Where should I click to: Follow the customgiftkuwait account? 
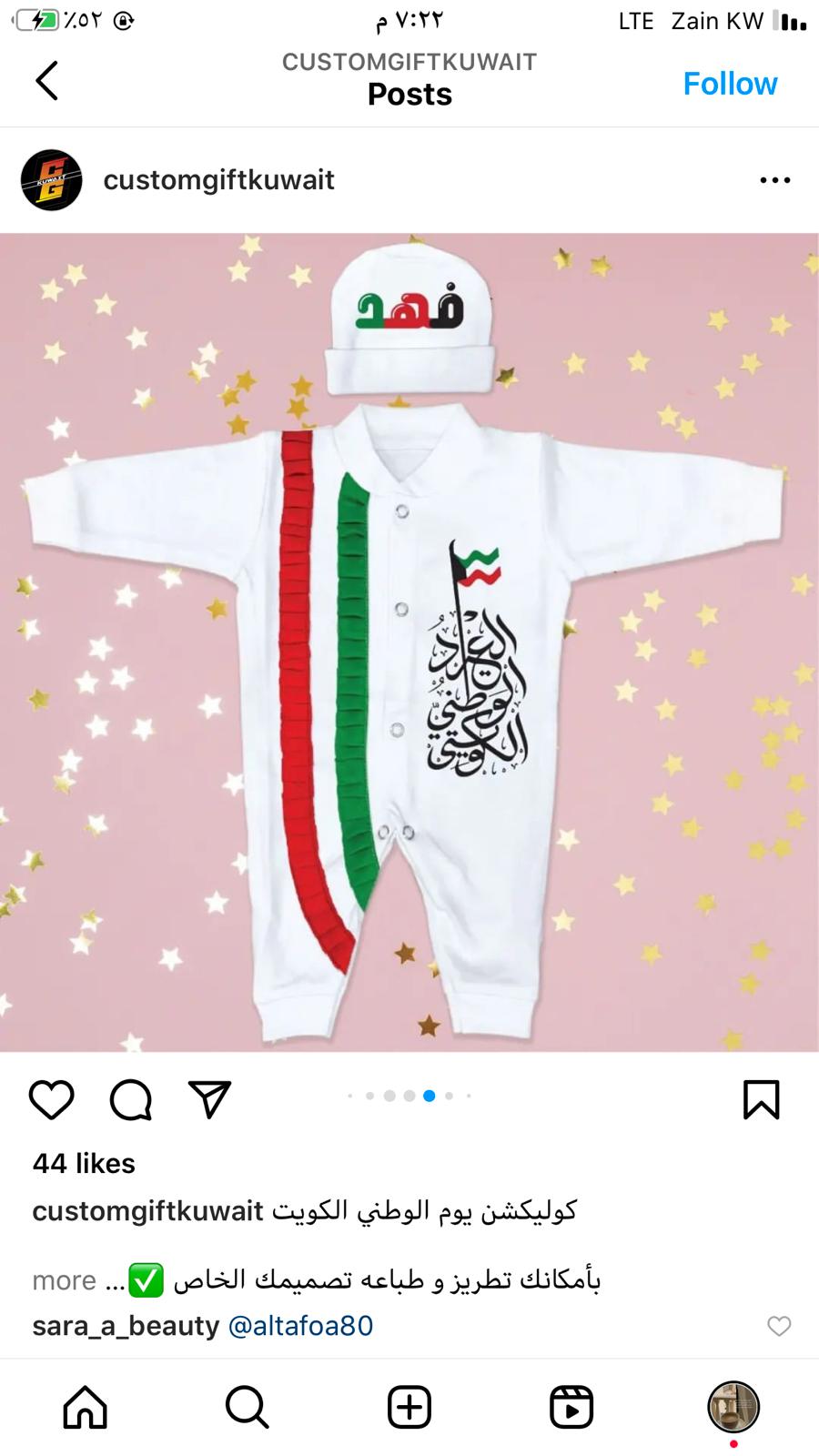[x=730, y=84]
